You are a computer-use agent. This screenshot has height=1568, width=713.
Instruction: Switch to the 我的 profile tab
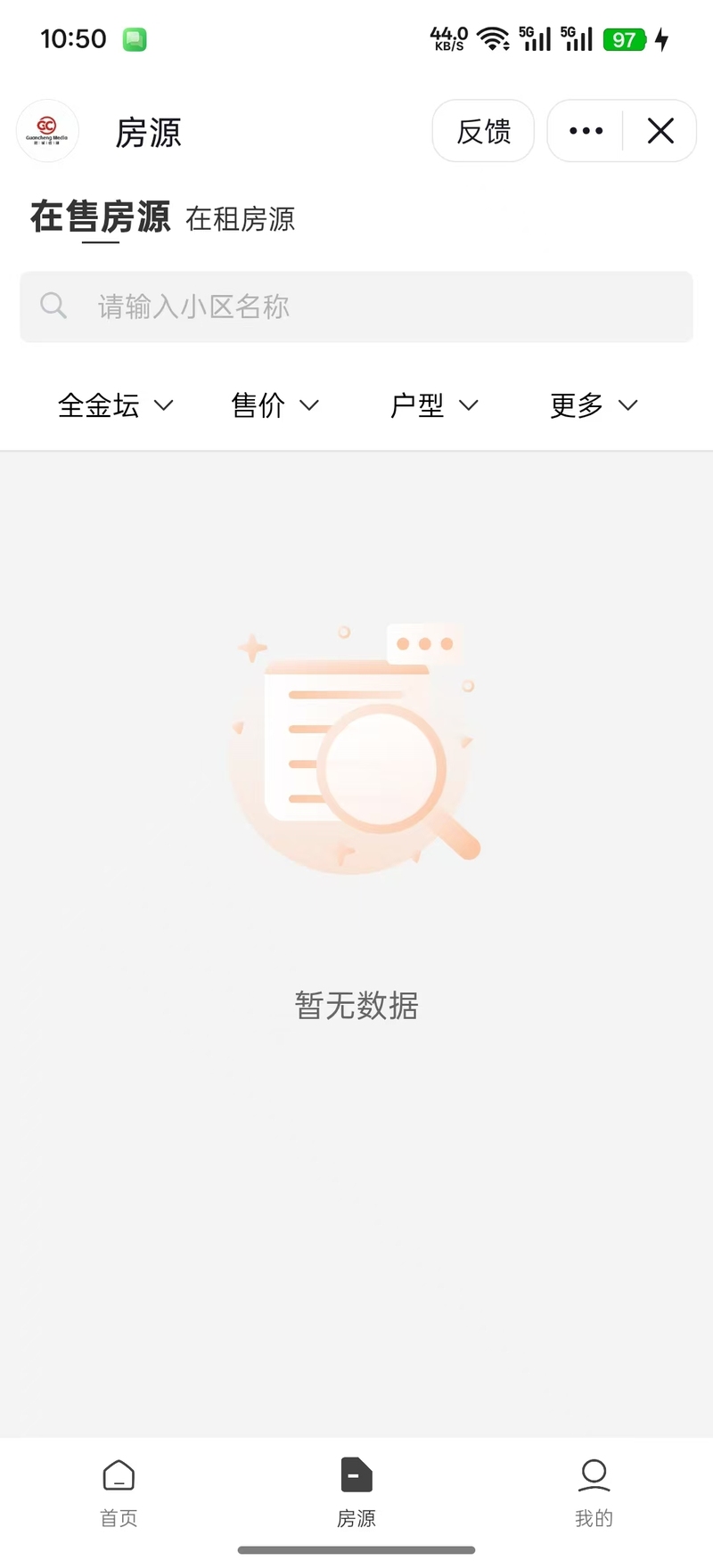594,1493
